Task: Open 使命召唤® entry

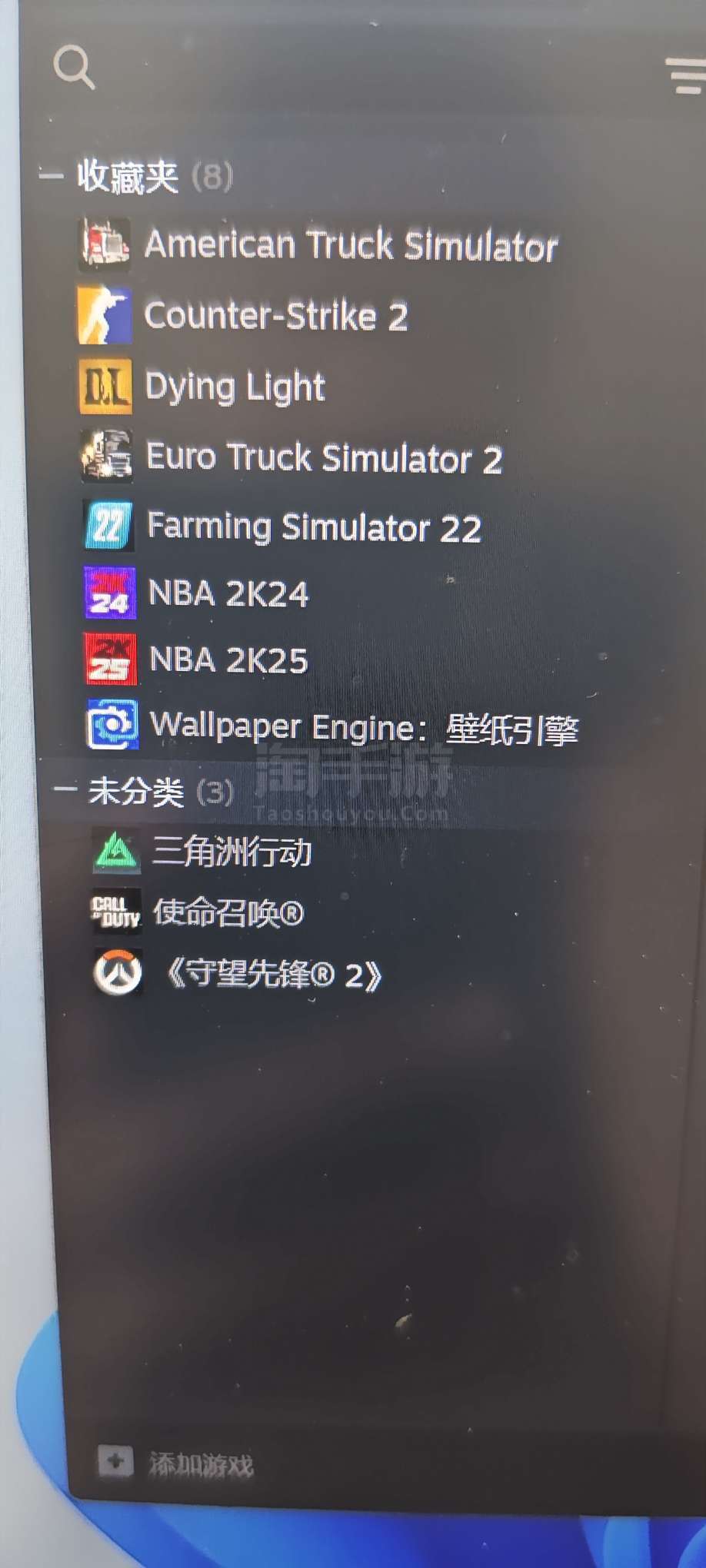Action: pyautogui.click(x=198, y=912)
